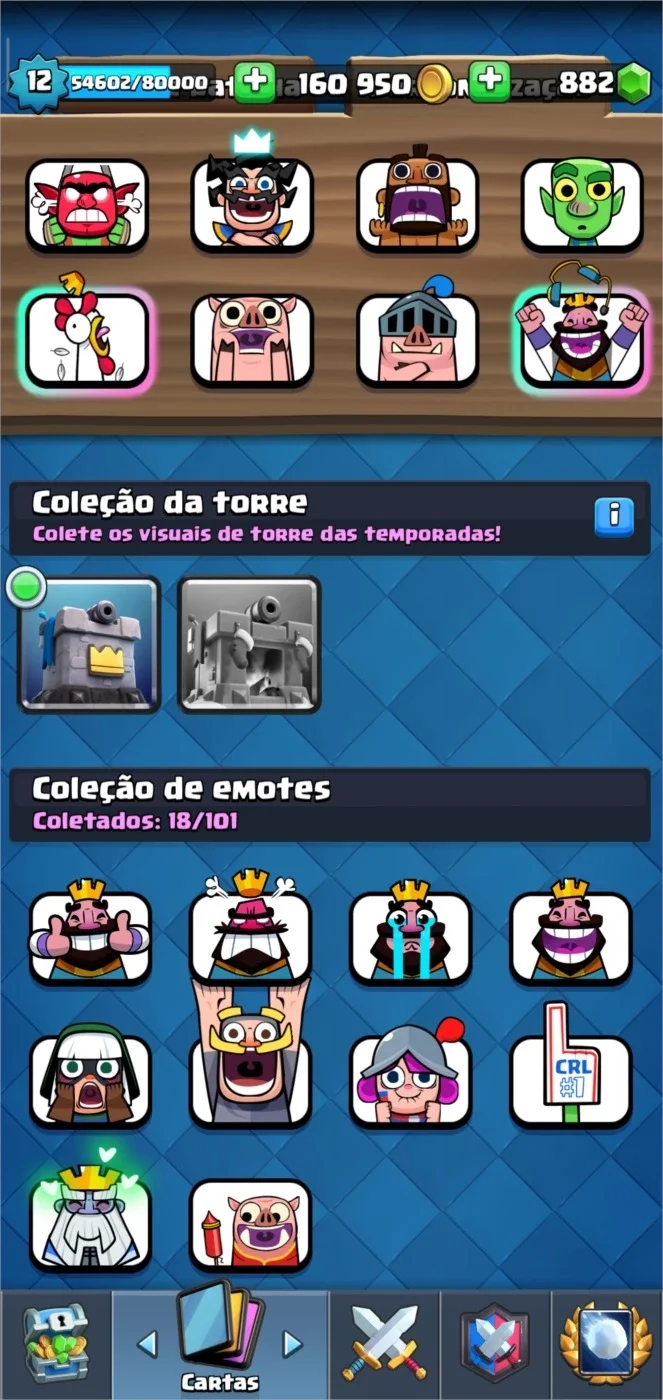663x1400 pixels.
Task: Select the thumbs-up King emote
Action: click(90, 937)
